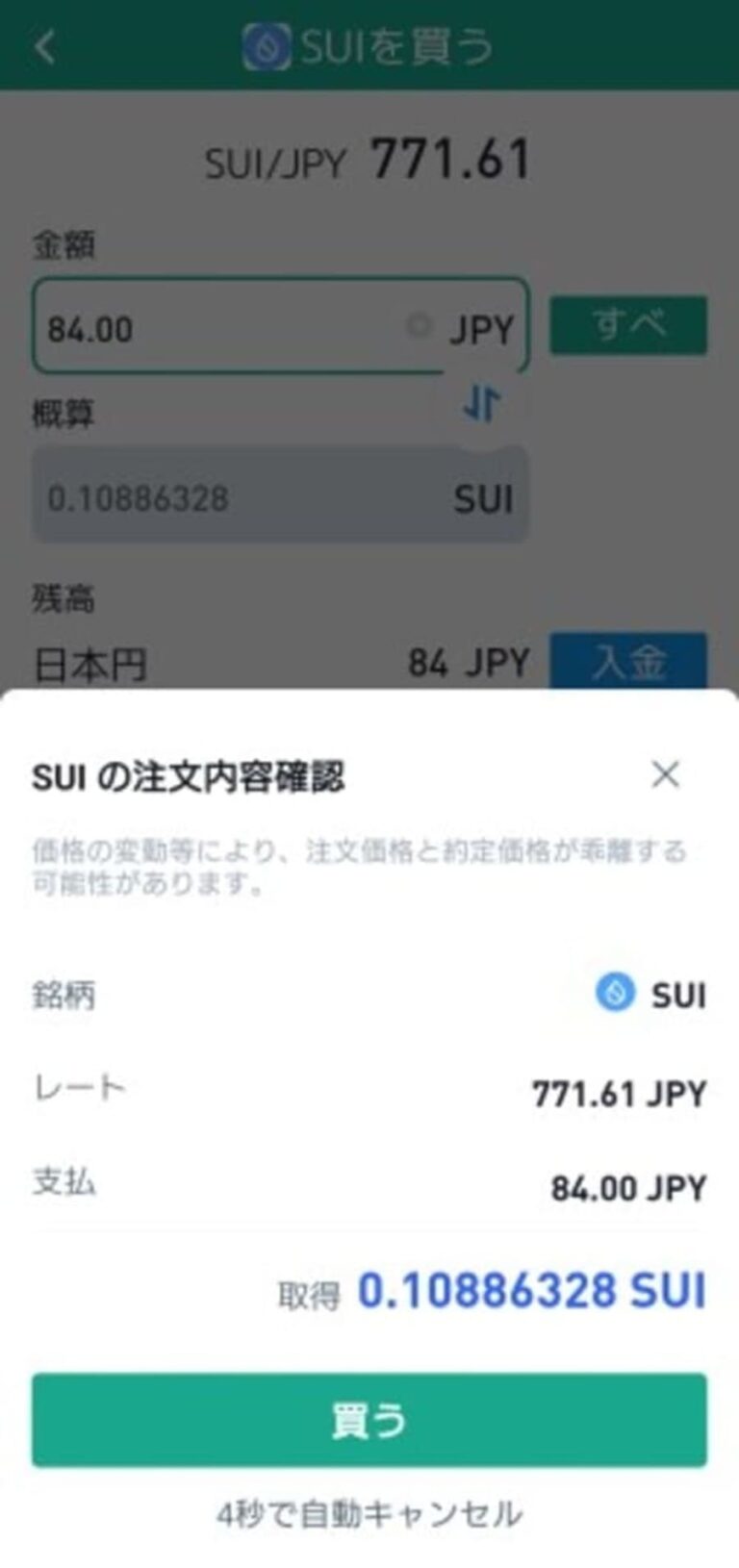Confirm the purchase with the 買う button
This screenshot has width=739, height=1568.
pos(369,1418)
